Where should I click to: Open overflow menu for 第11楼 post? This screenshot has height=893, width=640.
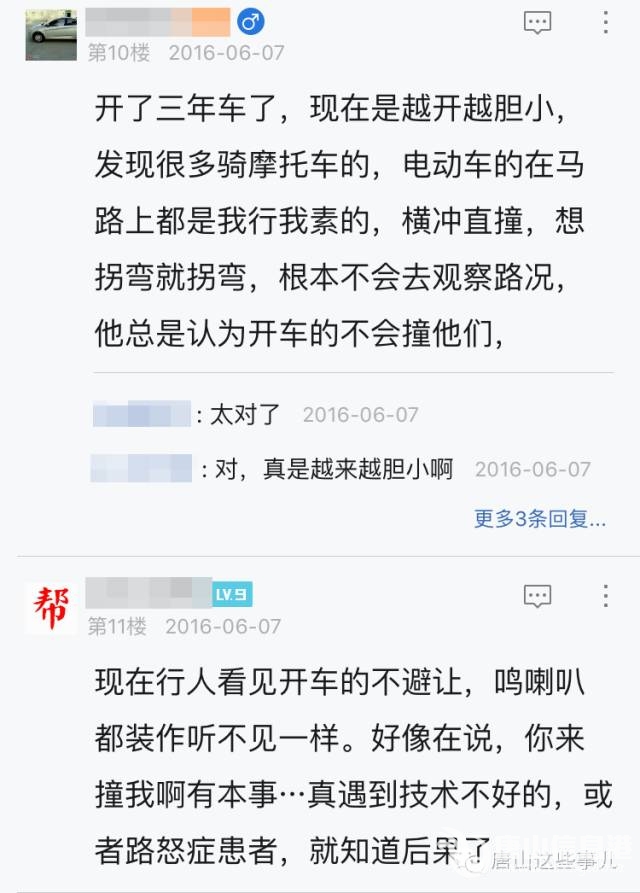click(605, 597)
